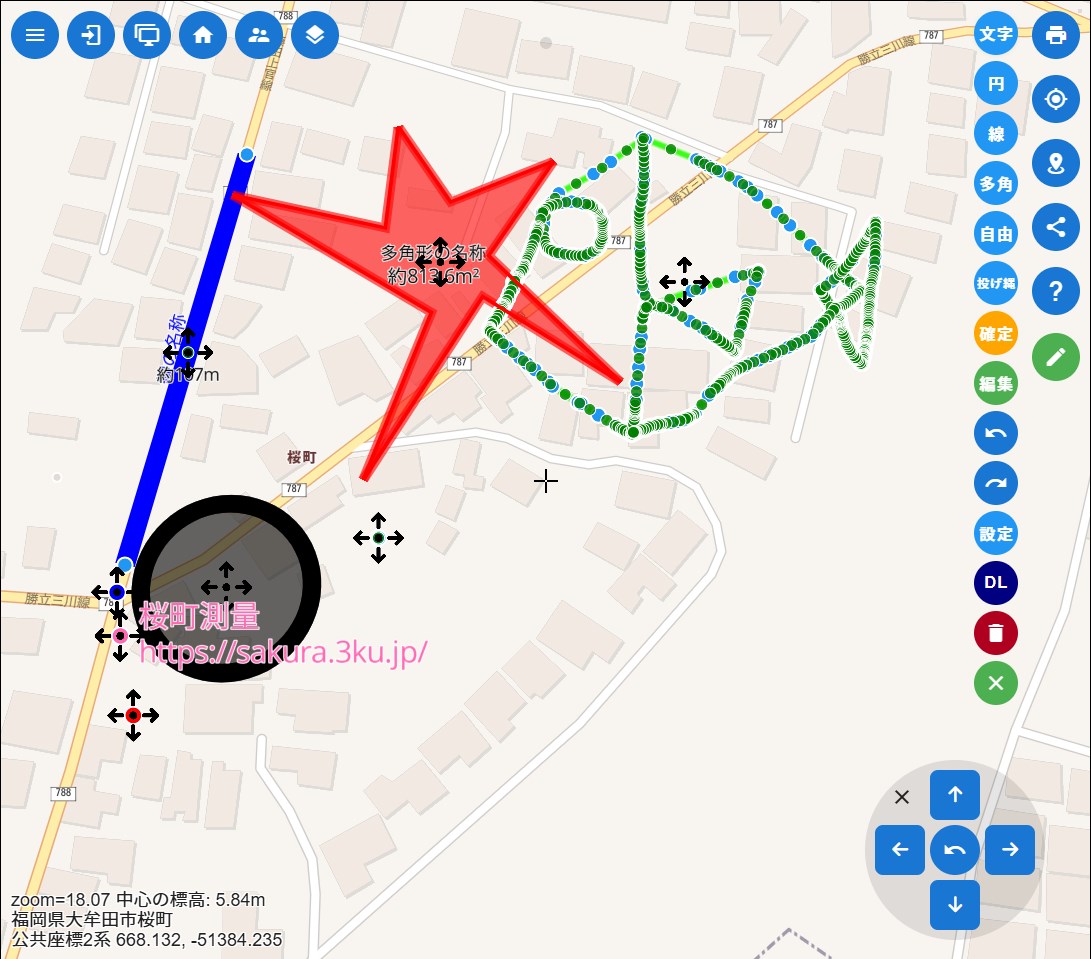Tap the 確定 confirm button
Viewport: 1091px width, 959px height.
(x=995, y=334)
